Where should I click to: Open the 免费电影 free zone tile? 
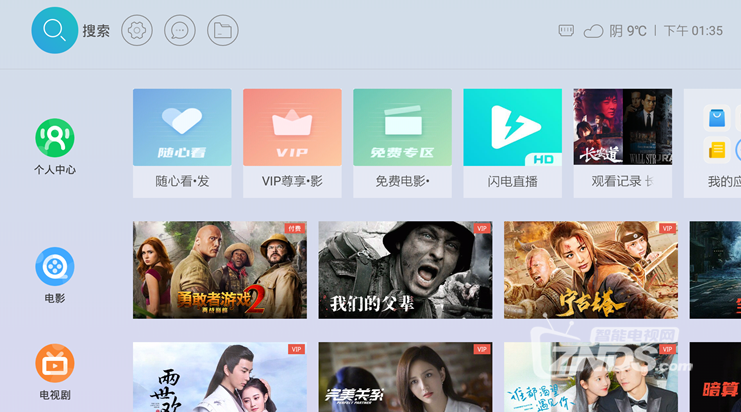click(402, 142)
